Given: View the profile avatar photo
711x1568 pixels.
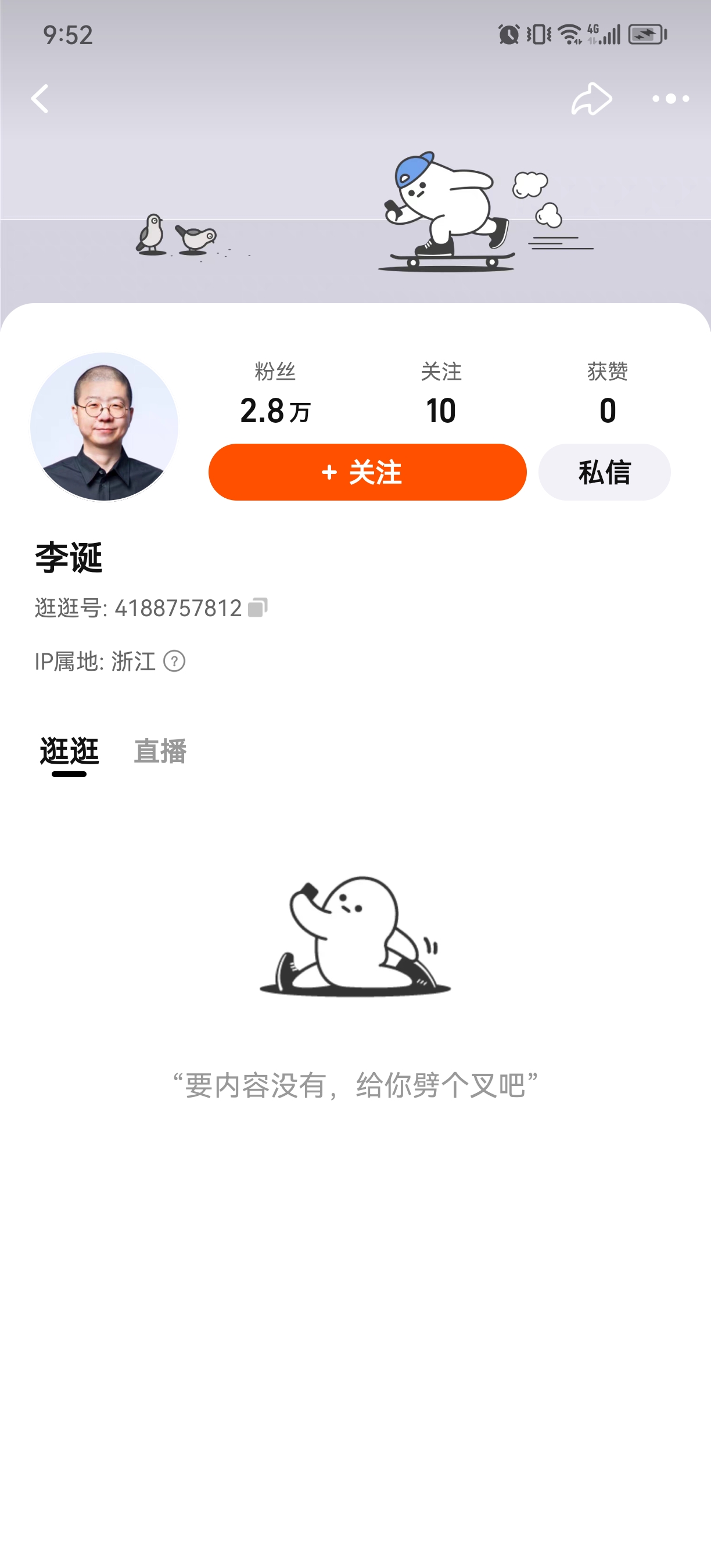Looking at the screenshot, I should coord(104,427).
